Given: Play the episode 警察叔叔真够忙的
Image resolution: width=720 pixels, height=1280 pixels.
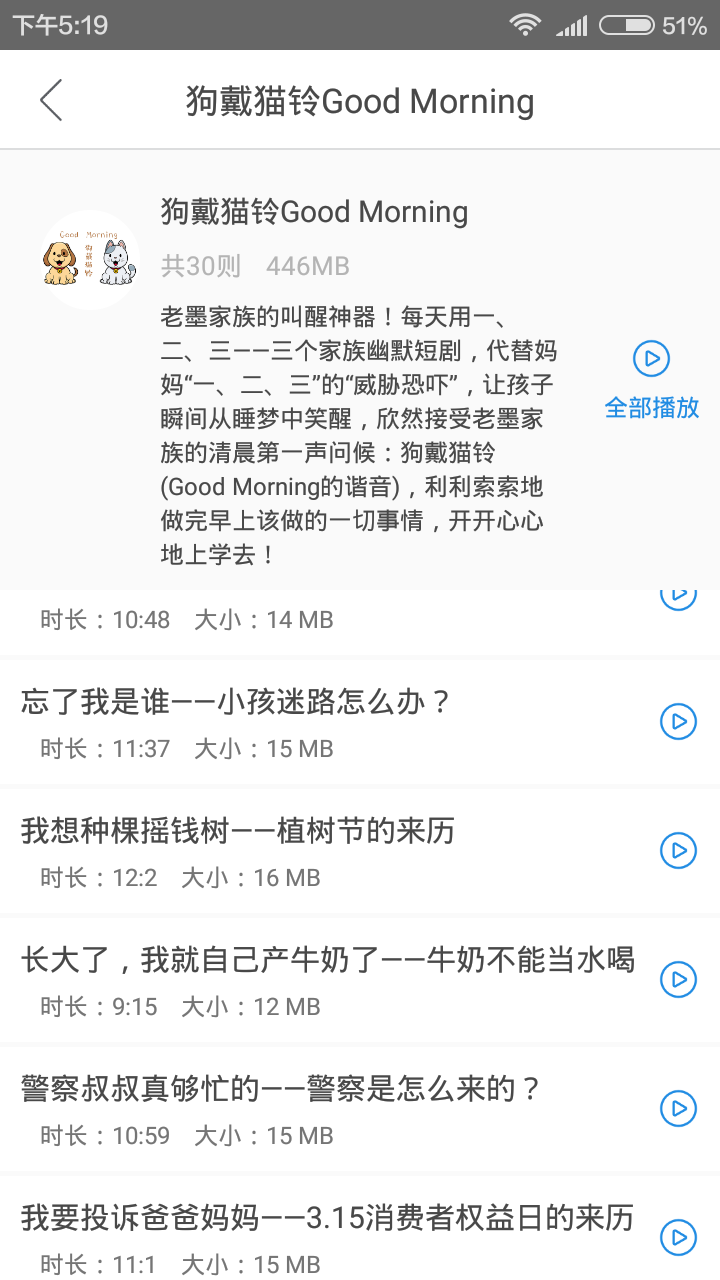Looking at the screenshot, I should [678, 1108].
